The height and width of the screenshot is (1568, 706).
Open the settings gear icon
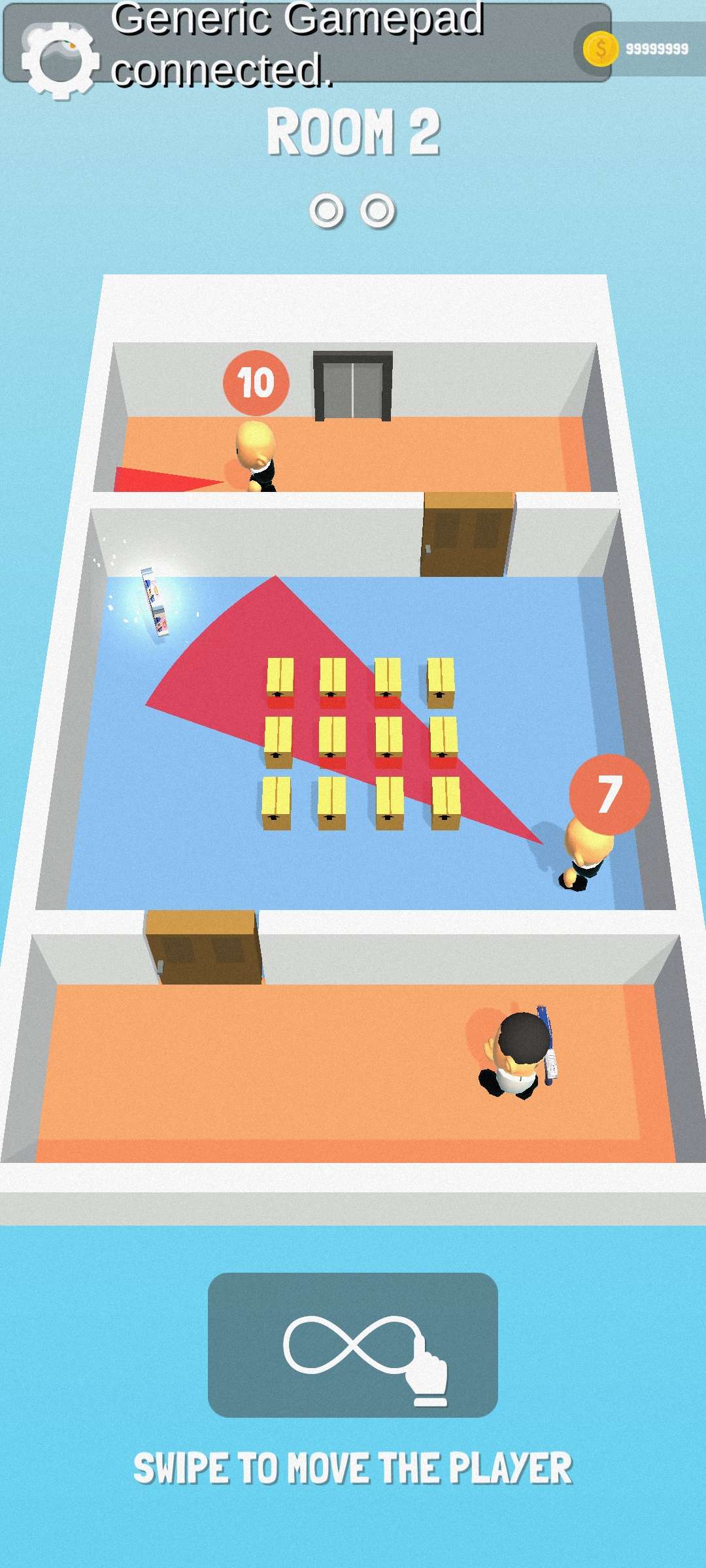point(59,60)
